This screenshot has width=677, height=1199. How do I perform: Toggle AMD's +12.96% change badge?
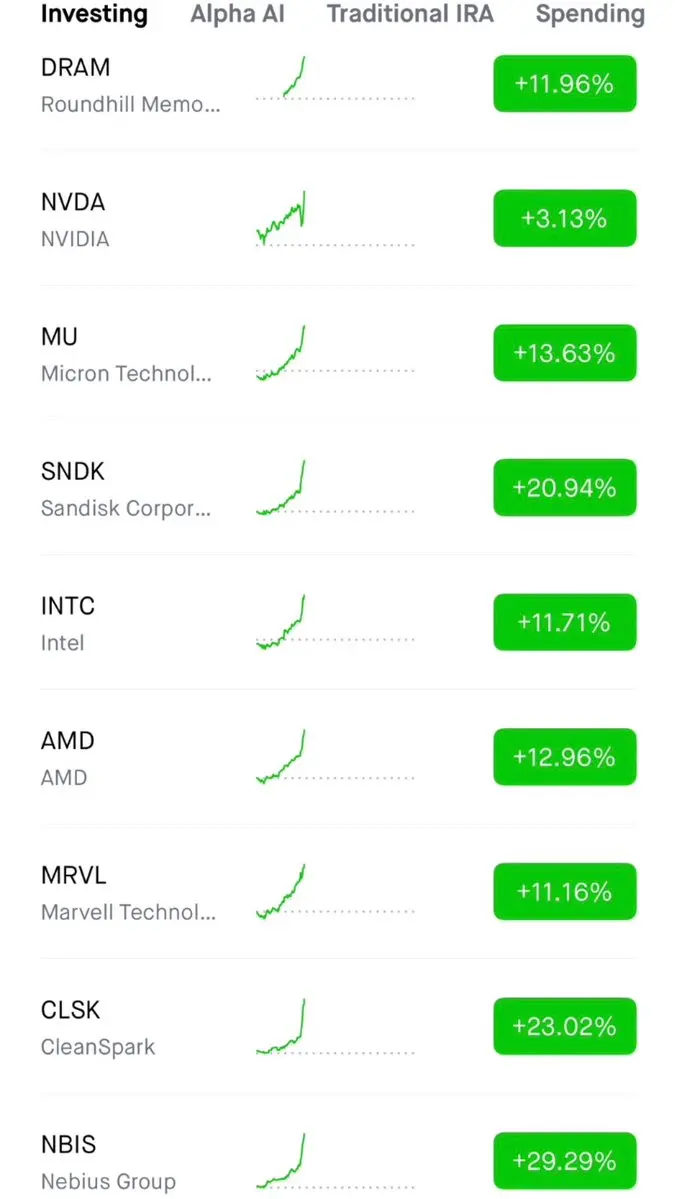point(565,757)
